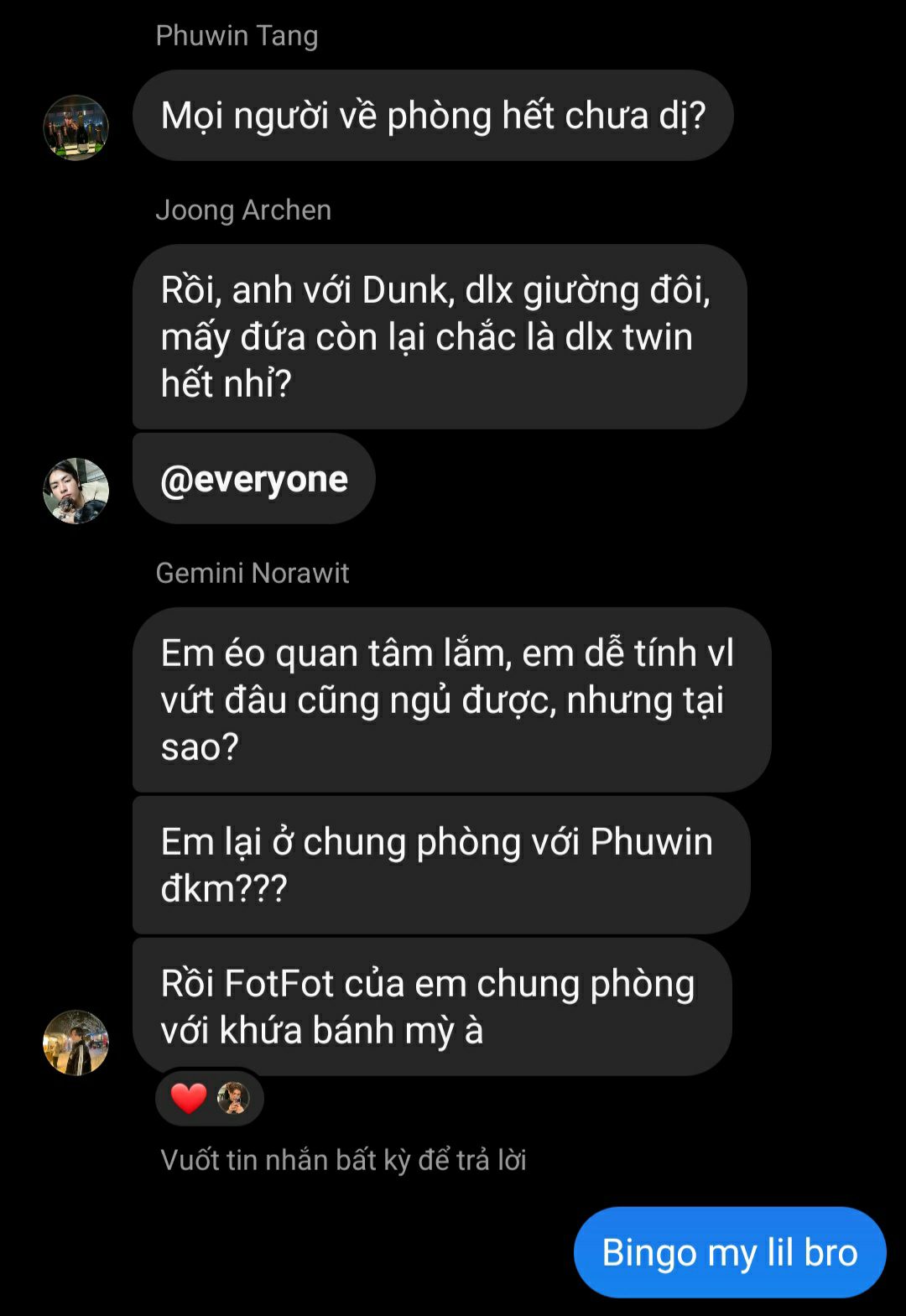Open Joong Archen's avatar
Image resolution: width=906 pixels, height=1316 pixels.
click(75, 491)
